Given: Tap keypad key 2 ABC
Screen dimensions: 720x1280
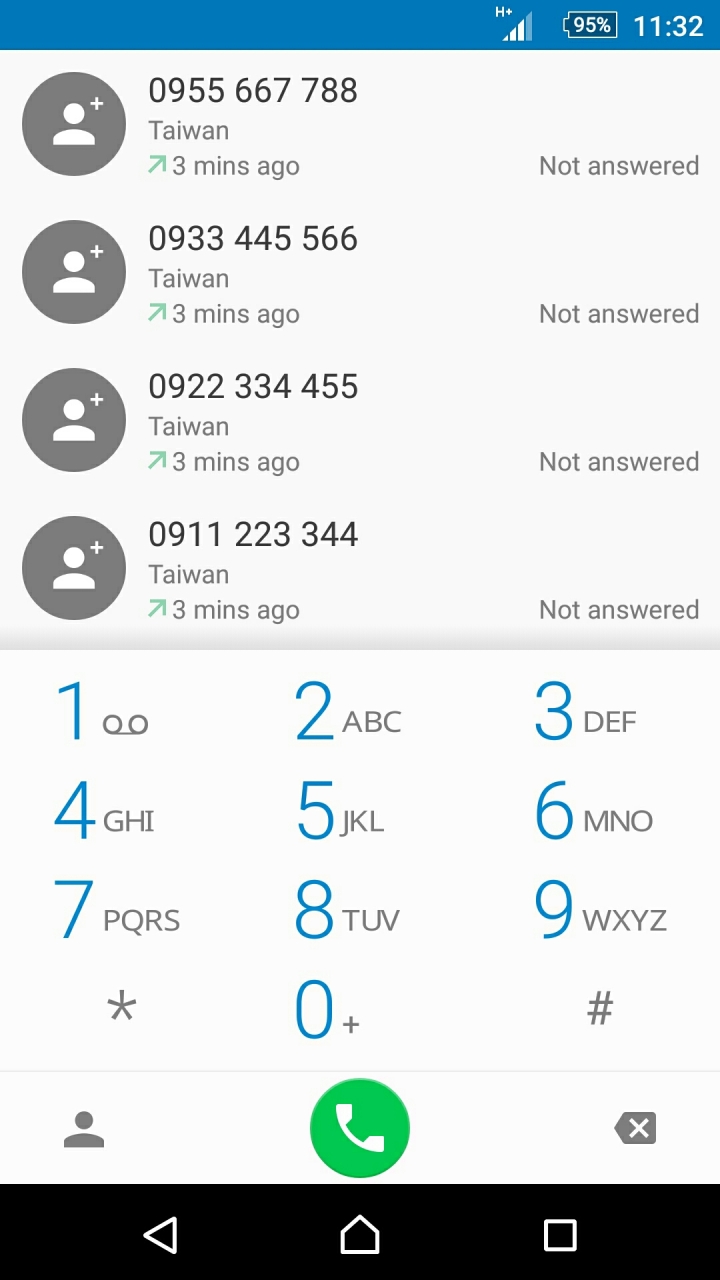Looking at the screenshot, I should (x=360, y=712).
